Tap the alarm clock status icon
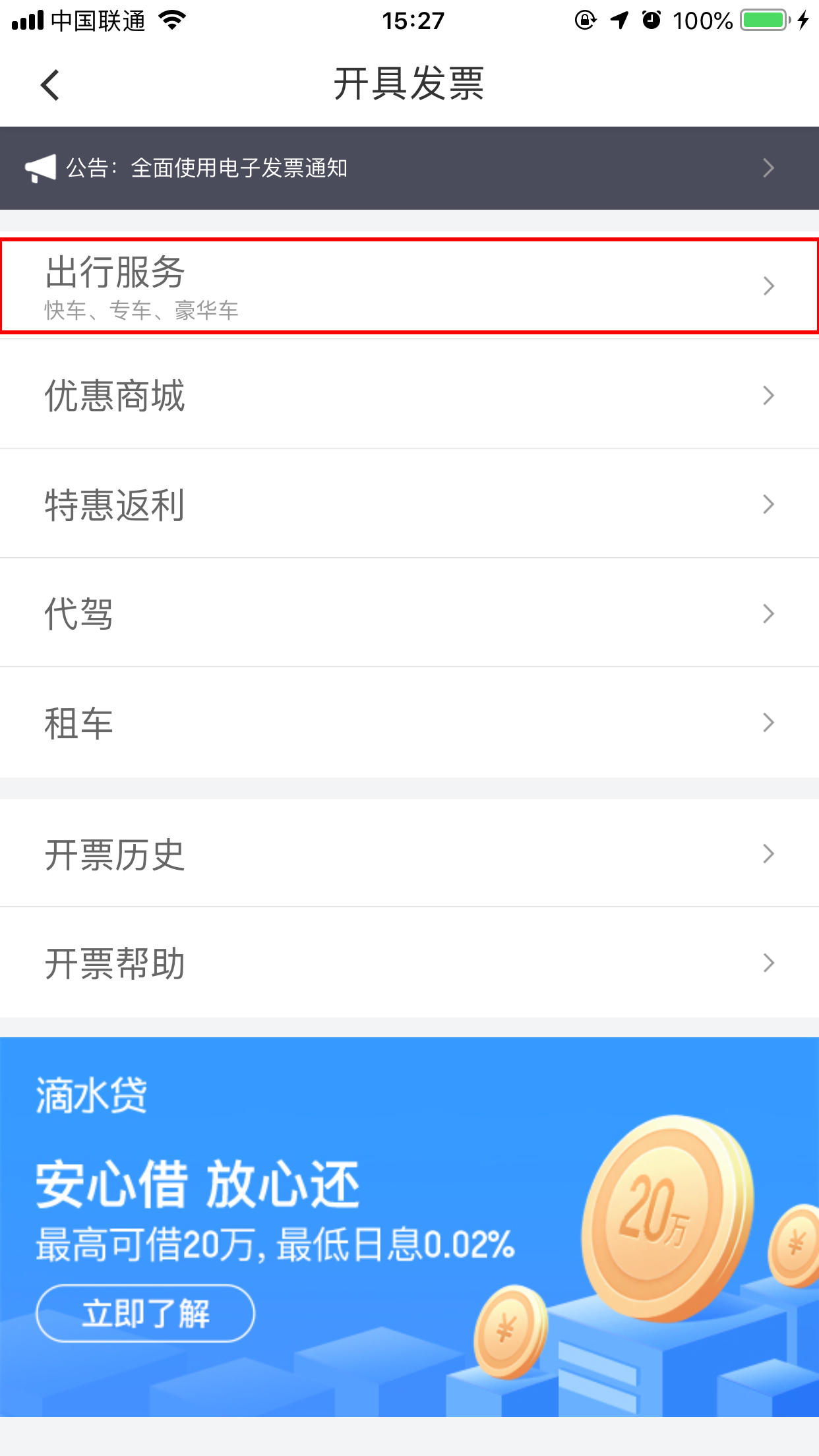 (x=648, y=20)
